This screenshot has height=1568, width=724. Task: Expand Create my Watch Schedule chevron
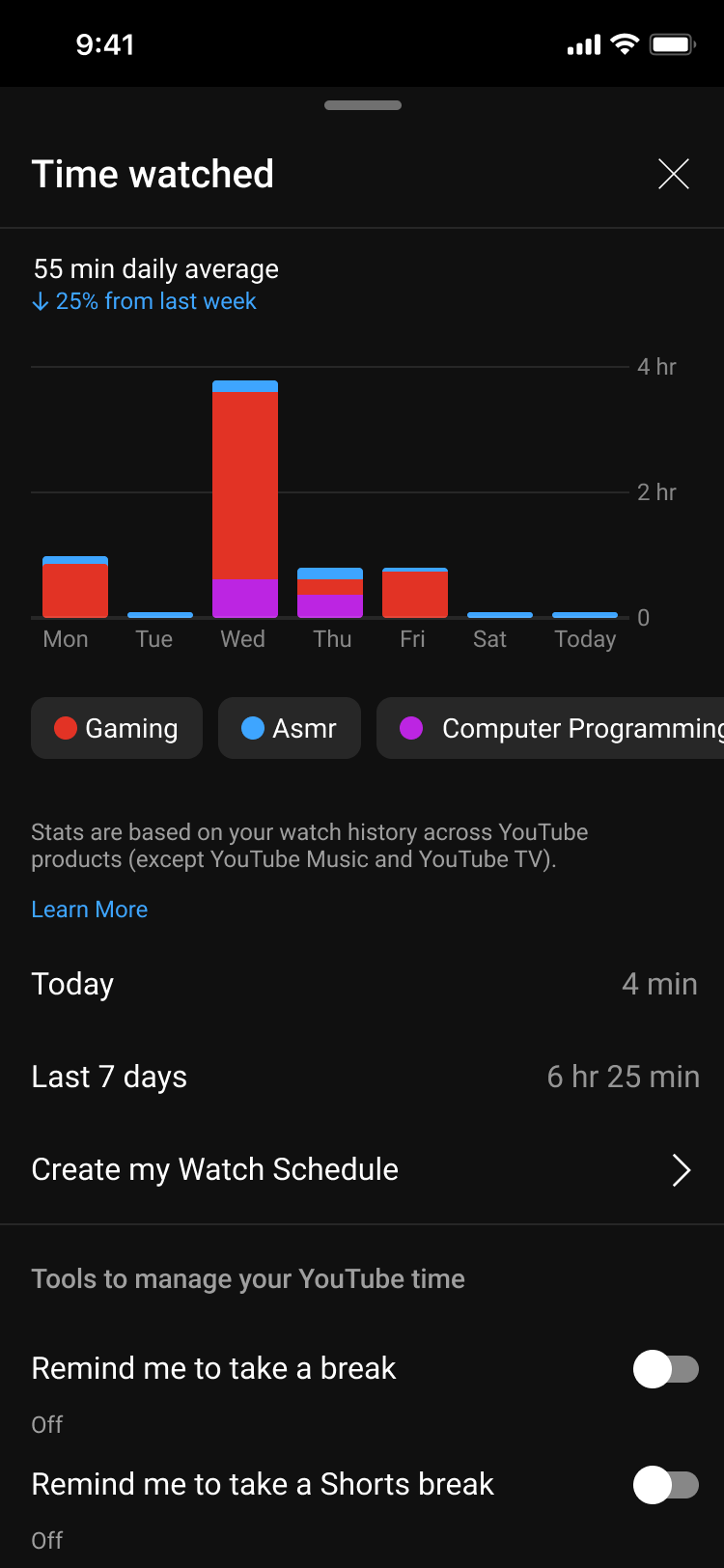coord(682,1169)
